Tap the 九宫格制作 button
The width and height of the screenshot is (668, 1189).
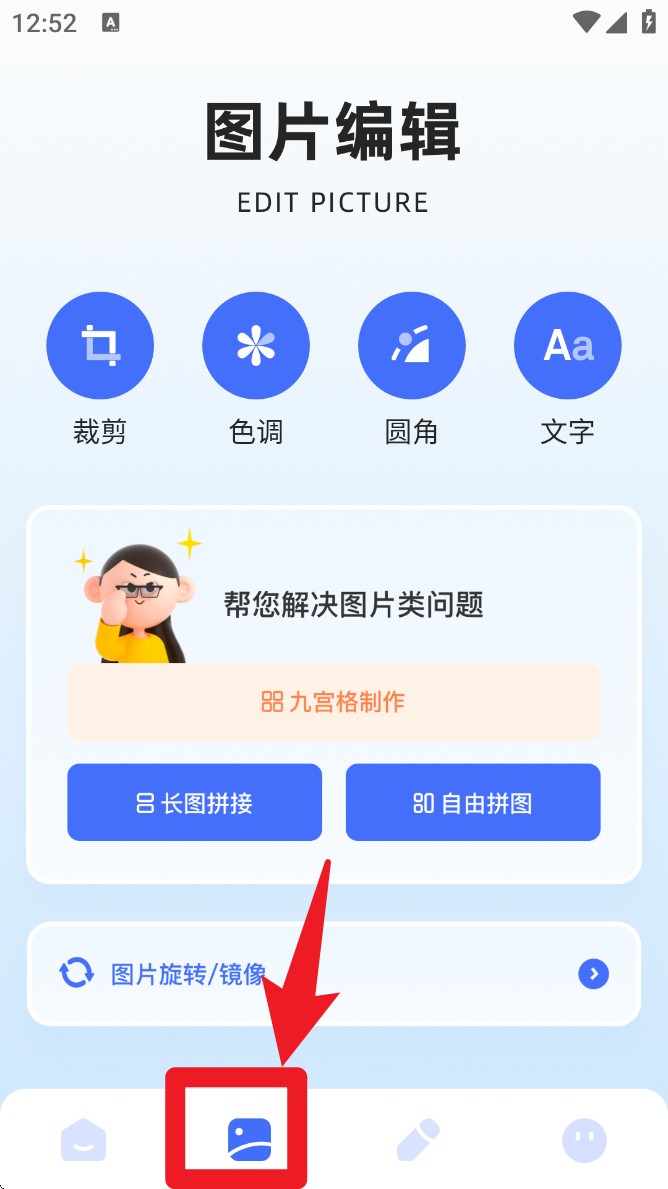tap(334, 702)
